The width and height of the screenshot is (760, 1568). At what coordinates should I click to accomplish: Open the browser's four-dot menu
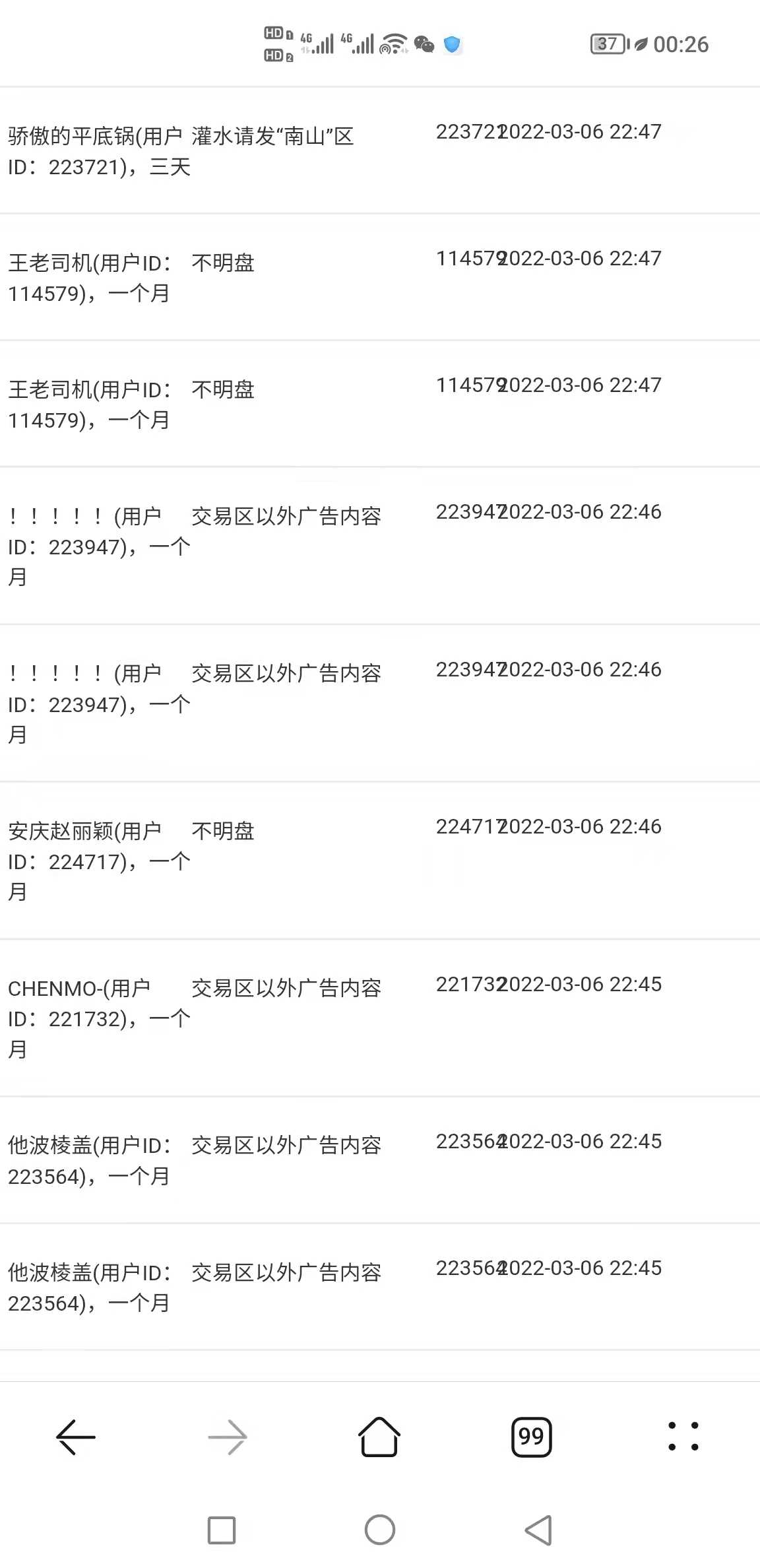(683, 1437)
